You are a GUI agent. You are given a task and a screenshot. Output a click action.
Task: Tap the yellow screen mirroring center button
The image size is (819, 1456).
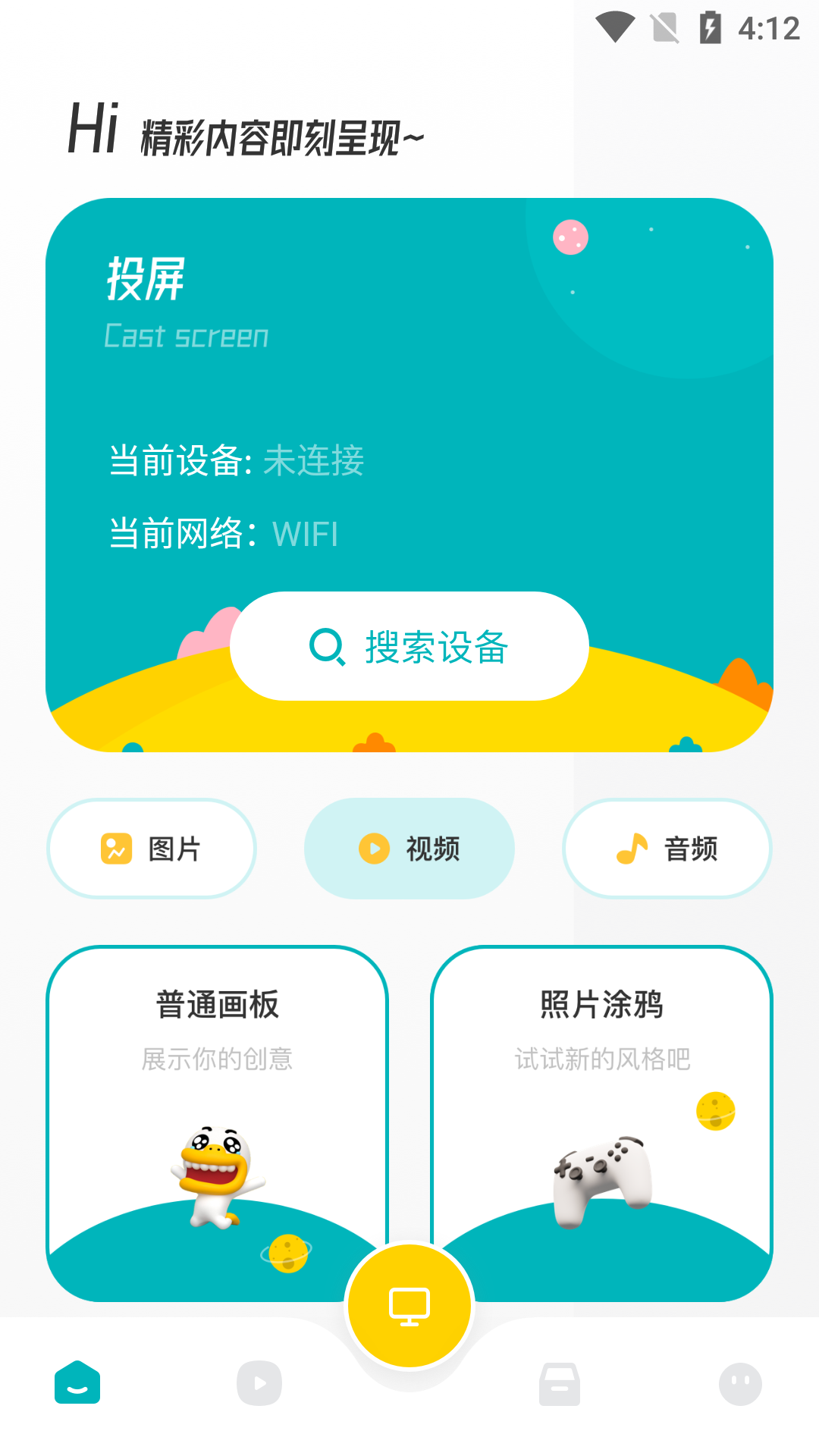409,1306
